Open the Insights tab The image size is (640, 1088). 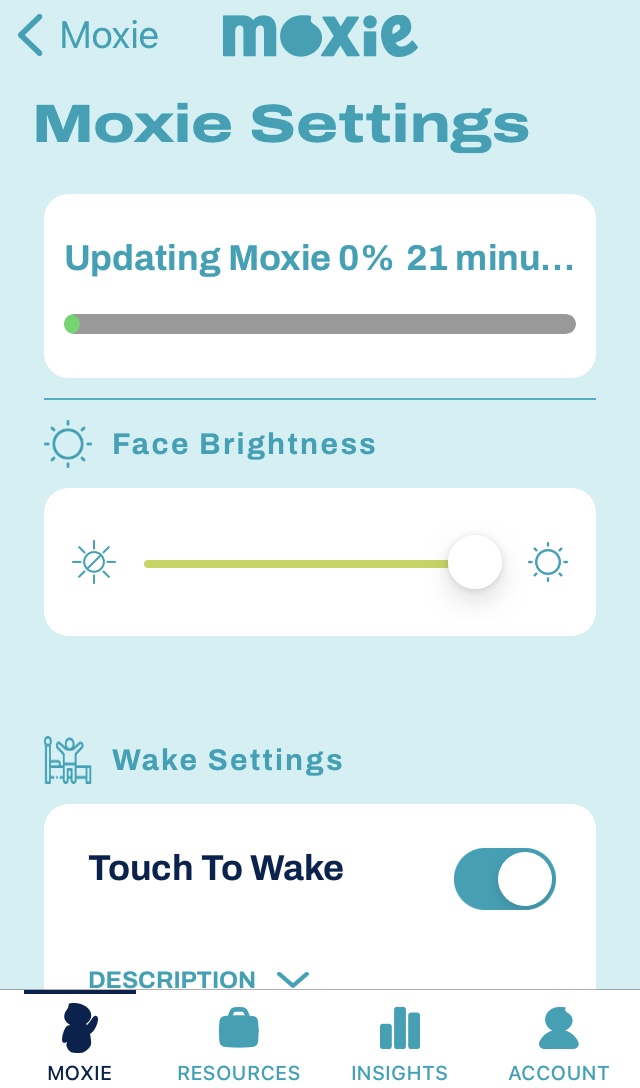click(x=399, y=1044)
